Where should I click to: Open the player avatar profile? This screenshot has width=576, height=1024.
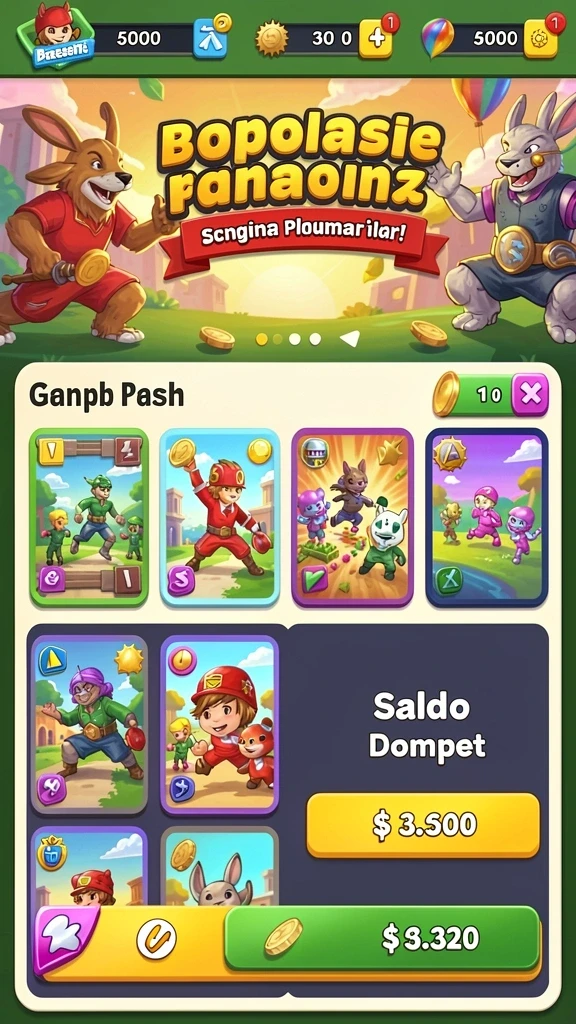coord(56,36)
